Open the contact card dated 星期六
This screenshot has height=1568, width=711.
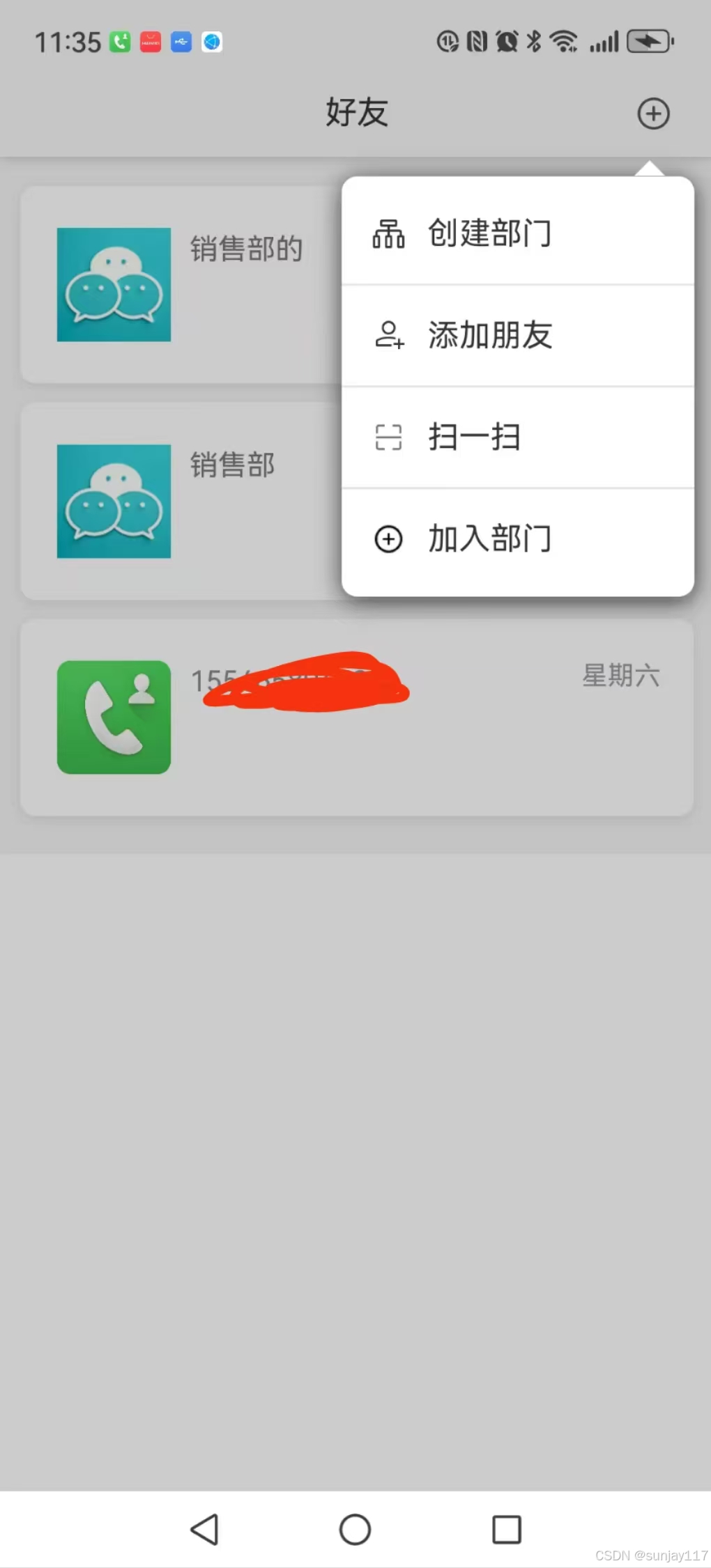click(x=357, y=717)
